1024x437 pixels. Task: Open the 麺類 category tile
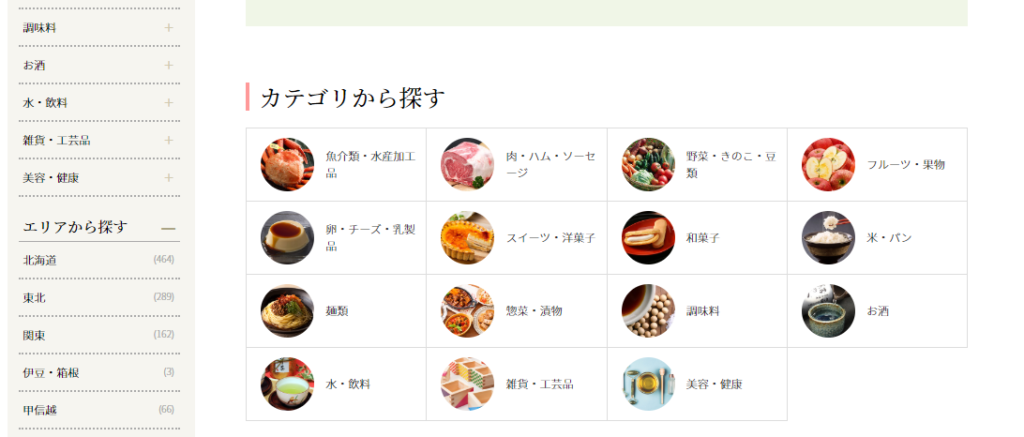pyautogui.click(x=336, y=311)
